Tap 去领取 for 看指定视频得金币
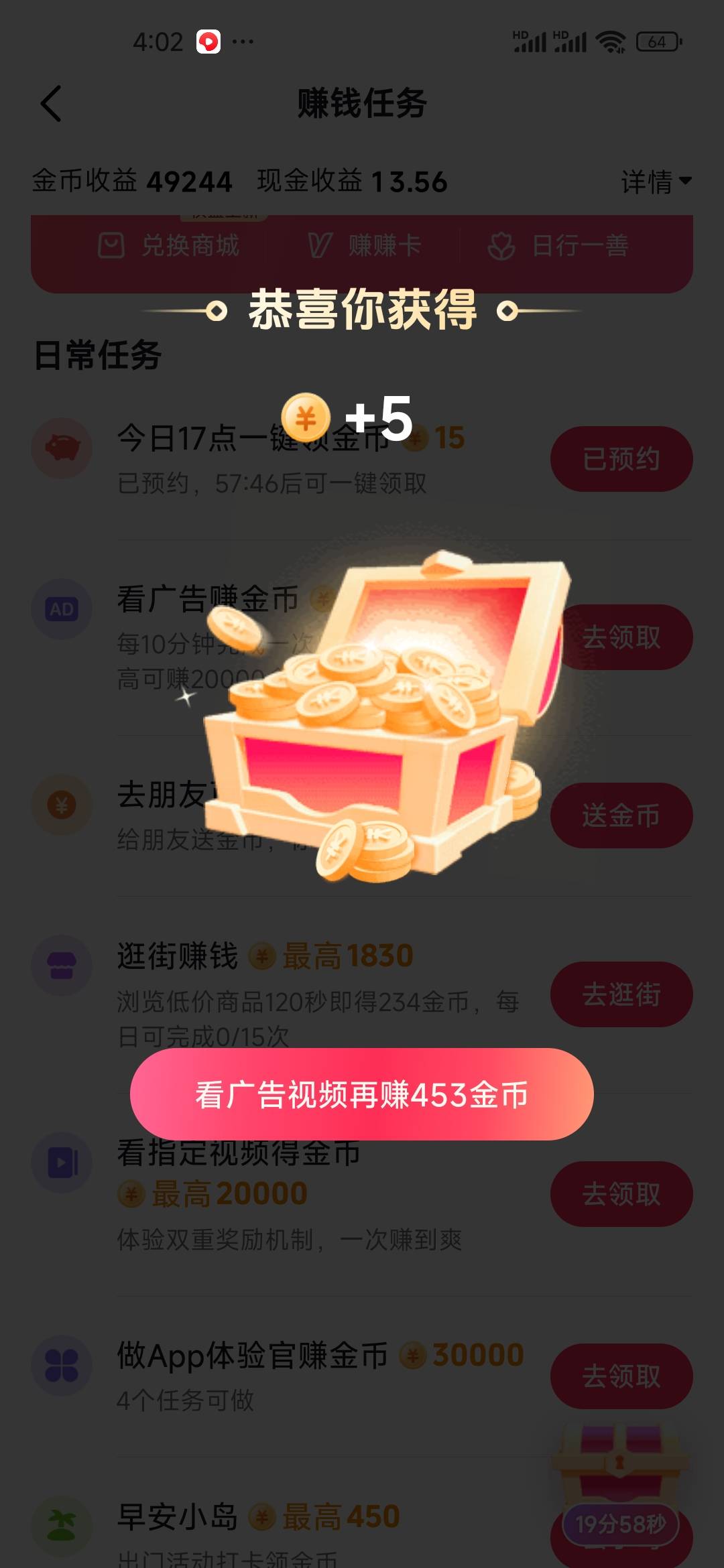 tap(621, 1193)
